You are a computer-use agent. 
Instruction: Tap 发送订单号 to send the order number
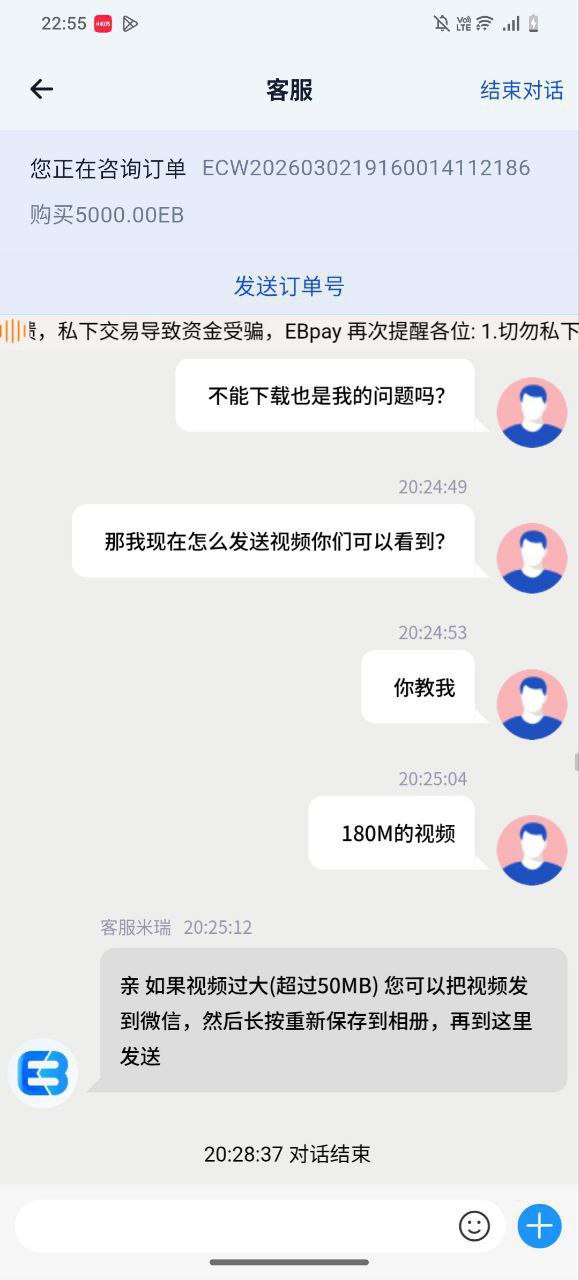(x=289, y=286)
